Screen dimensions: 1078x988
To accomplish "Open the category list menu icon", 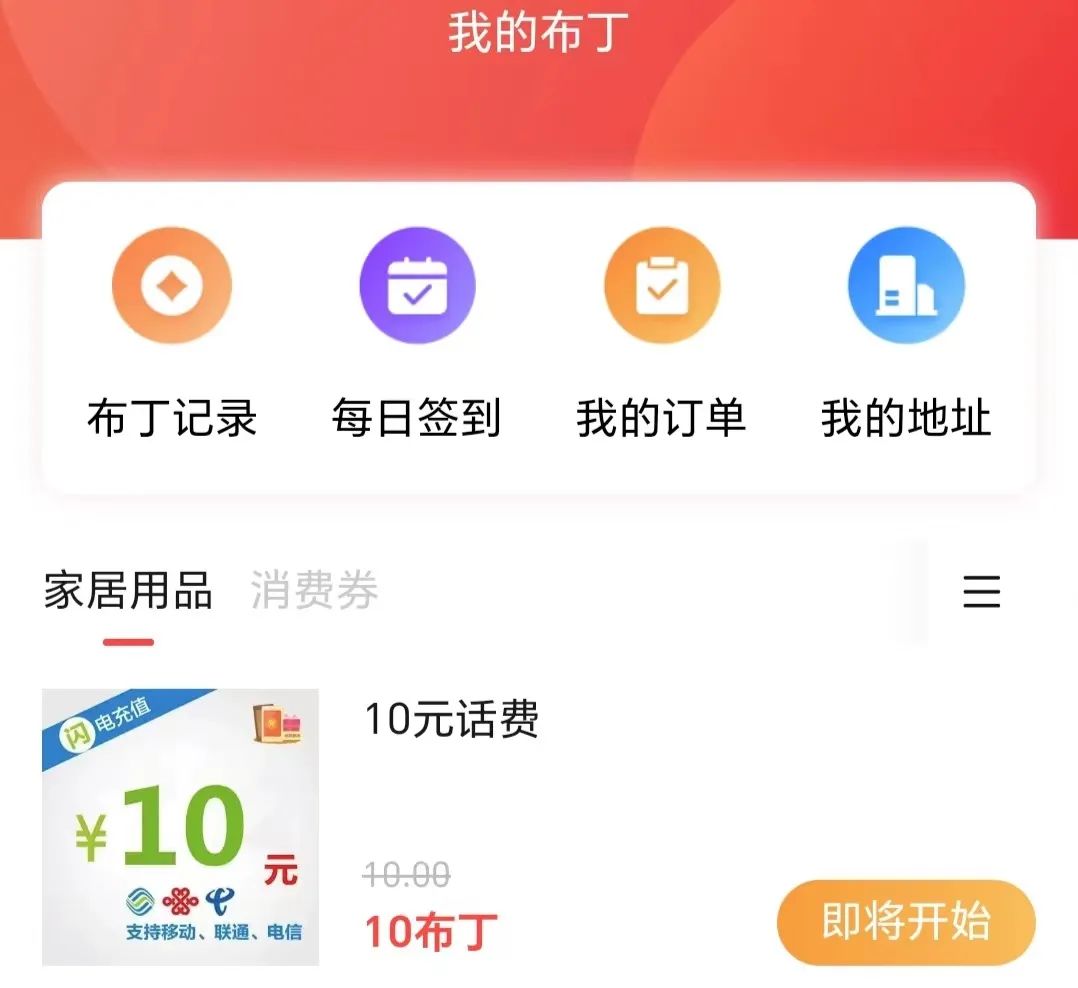I will point(981,592).
